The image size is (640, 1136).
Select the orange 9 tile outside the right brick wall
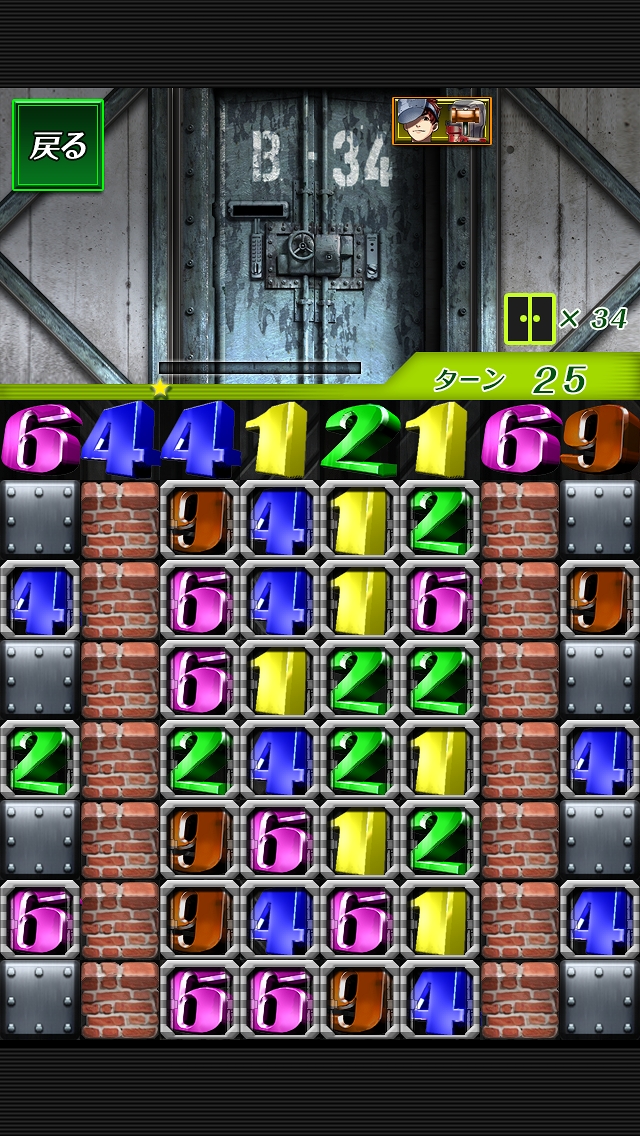(x=599, y=600)
